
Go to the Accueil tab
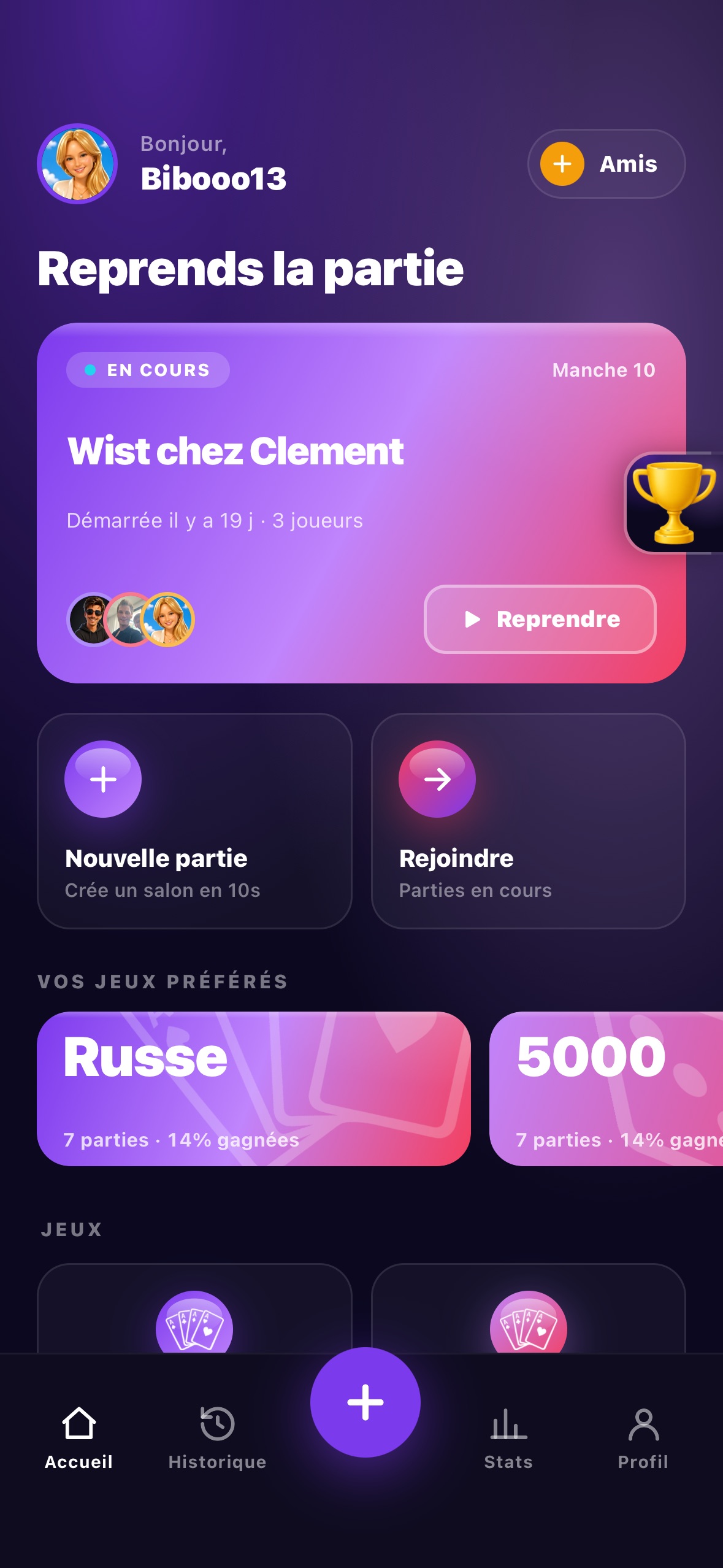tap(79, 1438)
